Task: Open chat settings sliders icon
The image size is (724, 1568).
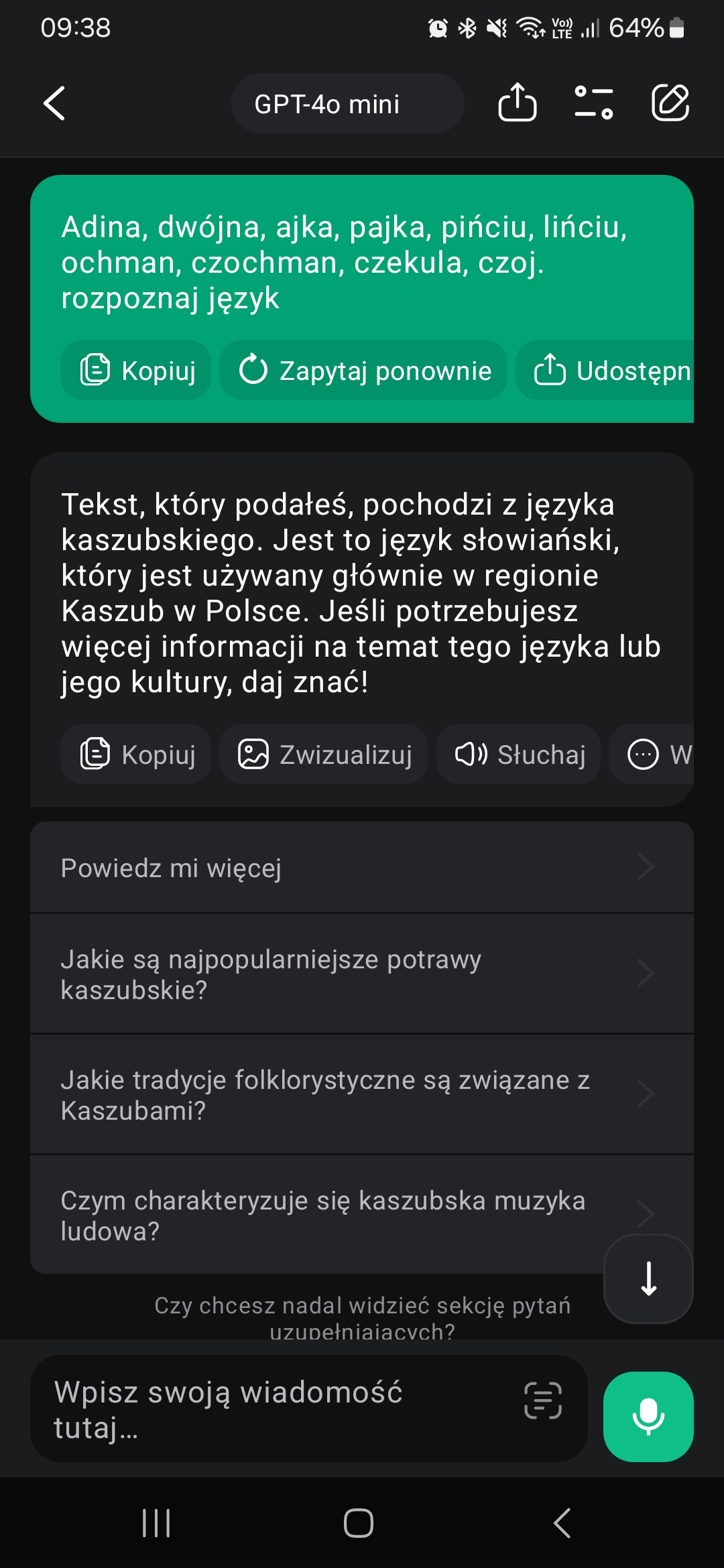Action: coord(593,103)
